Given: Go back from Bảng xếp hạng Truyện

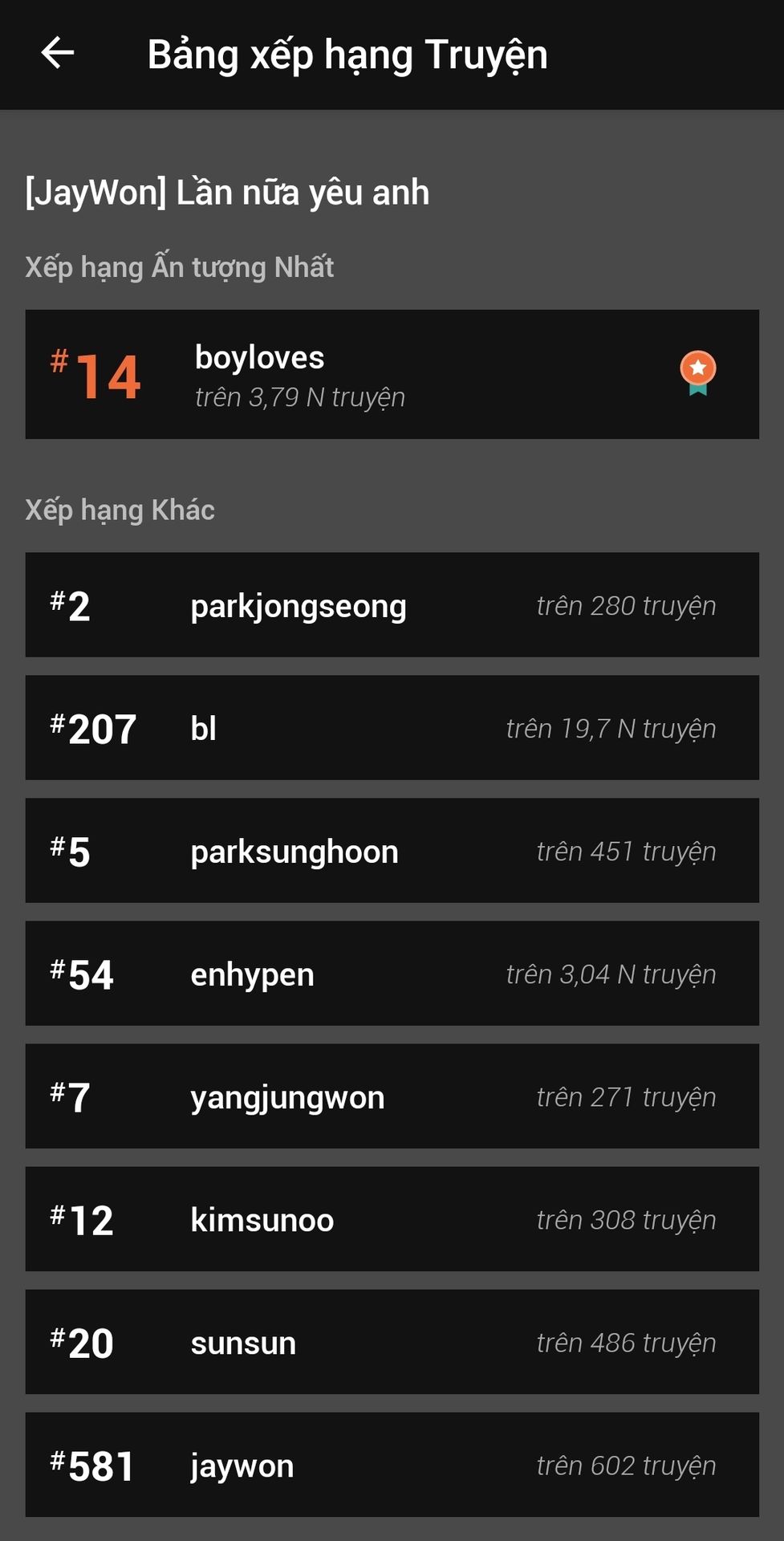Looking at the screenshot, I should [x=58, y=54].
